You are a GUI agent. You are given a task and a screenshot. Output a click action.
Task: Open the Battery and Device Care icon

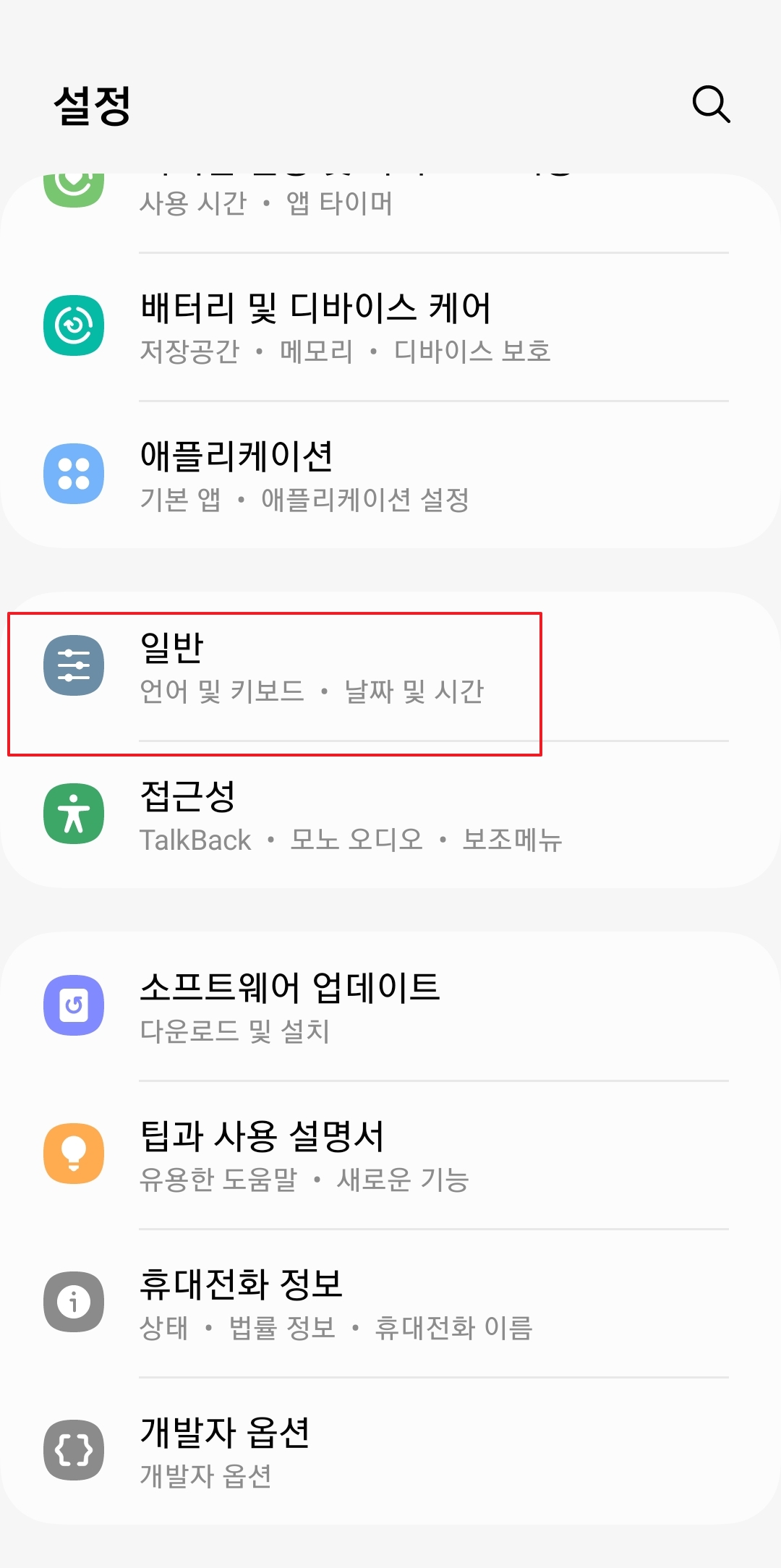pos(73,325)
